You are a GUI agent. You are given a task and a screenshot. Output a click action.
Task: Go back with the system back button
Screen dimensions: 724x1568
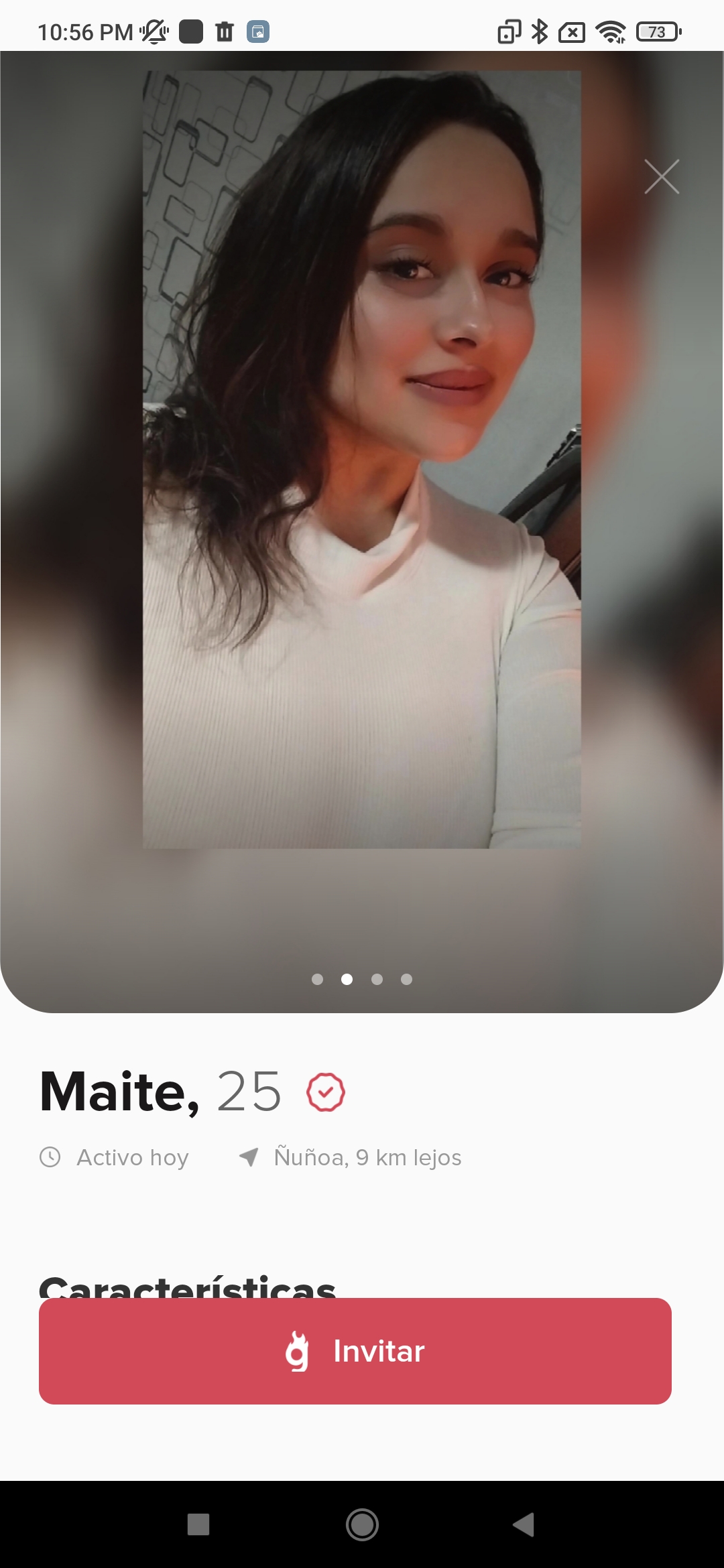[x=524, y=1524]
